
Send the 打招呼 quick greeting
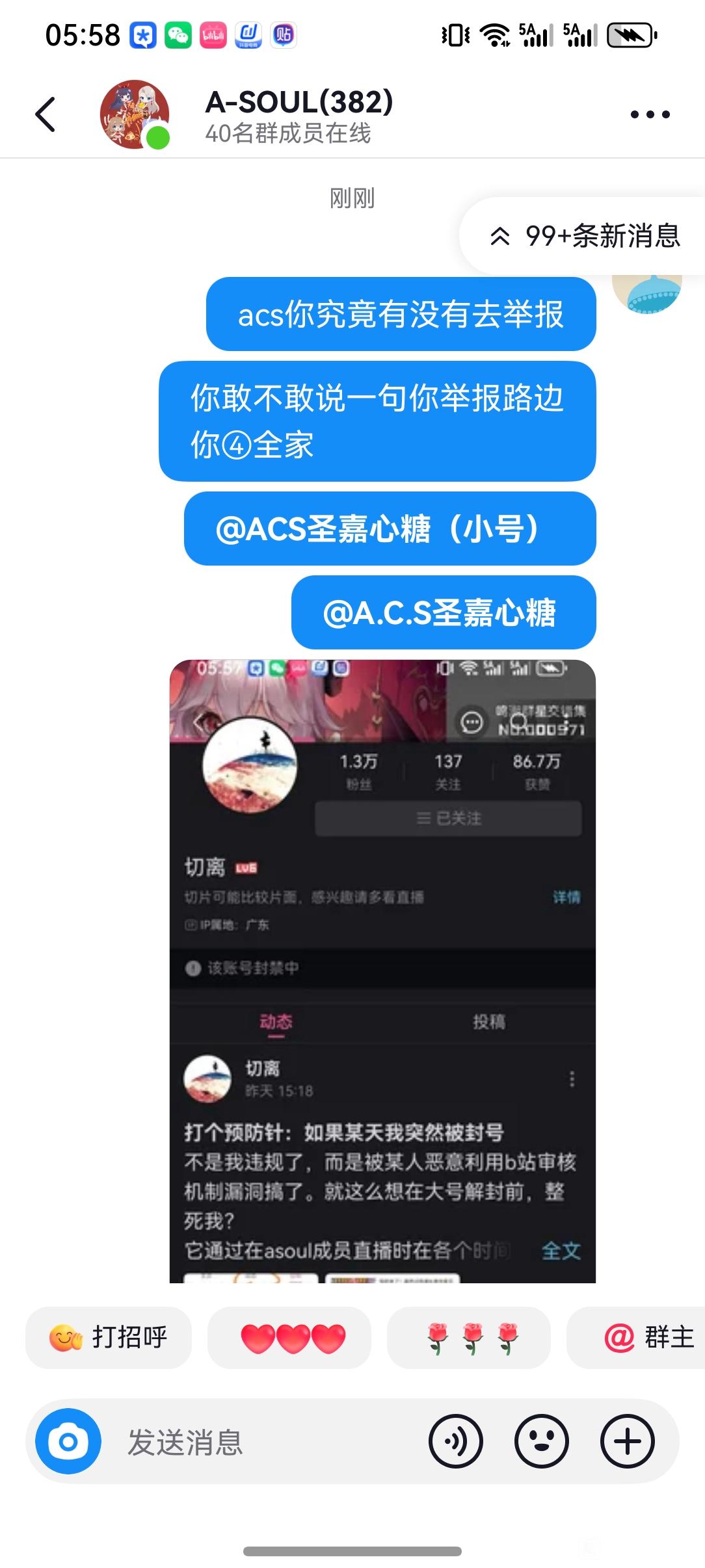109,1337
